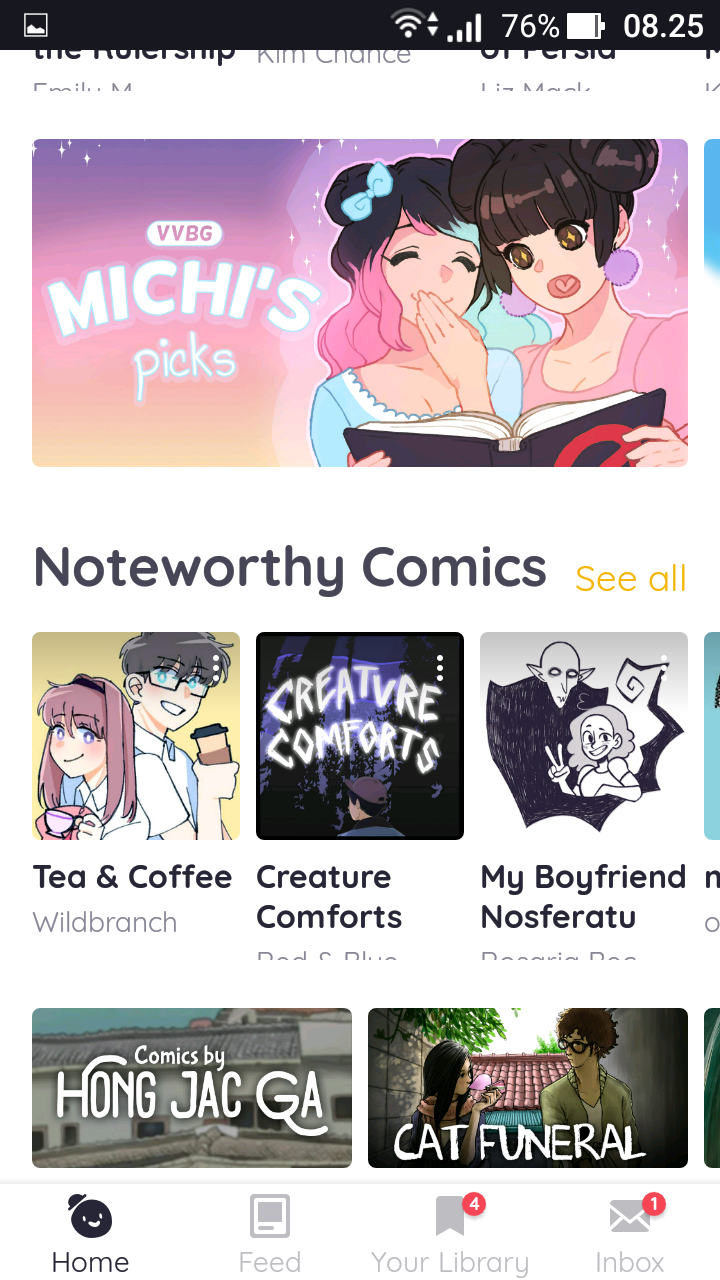The height and width of the screenshot is (1280, 720).
Task: Open the Tea & Coffee comic
Action: tap(136, 736)
